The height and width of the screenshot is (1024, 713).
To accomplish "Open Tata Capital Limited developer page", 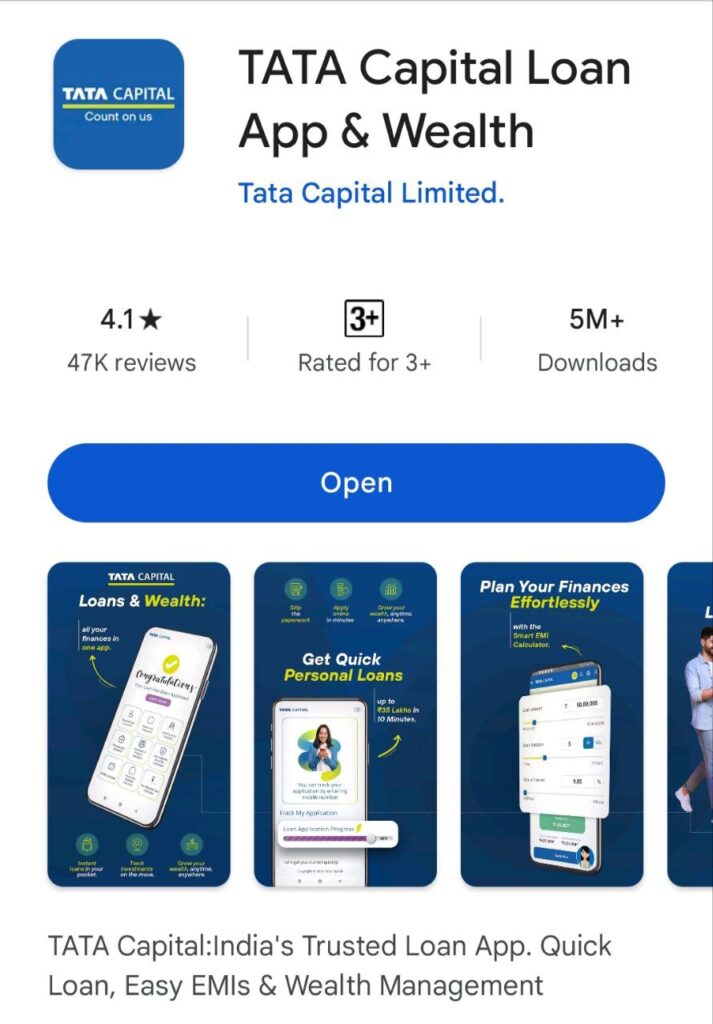I will click(371, 192).
